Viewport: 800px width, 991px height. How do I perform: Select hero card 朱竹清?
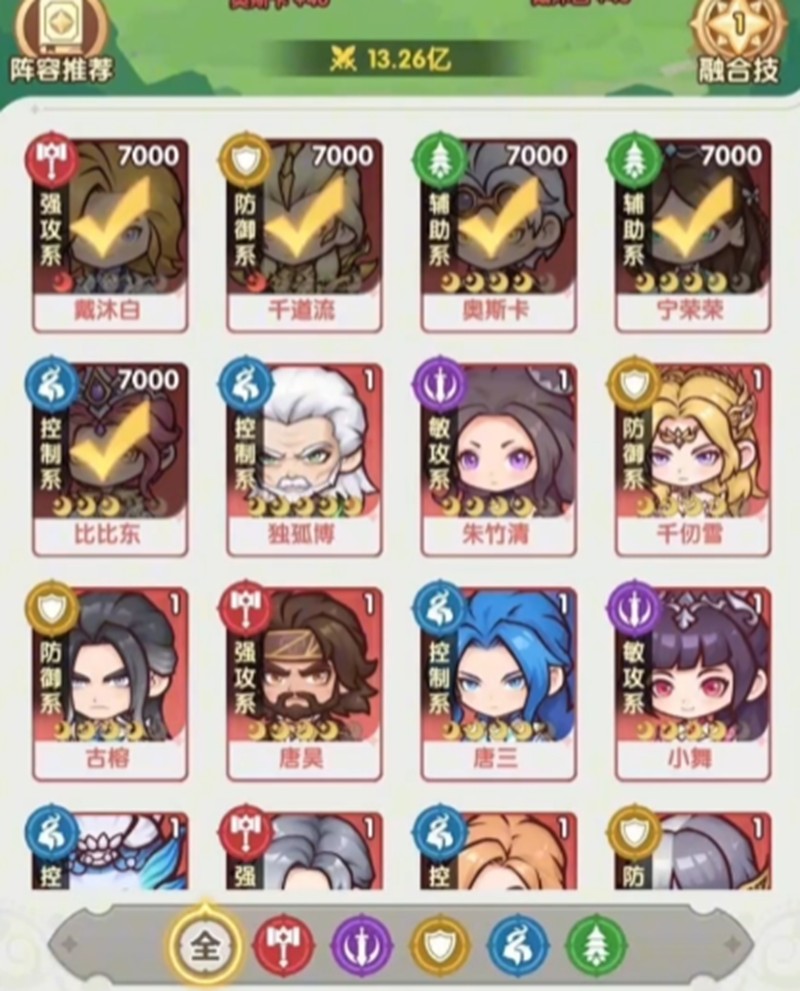(498, 457)
